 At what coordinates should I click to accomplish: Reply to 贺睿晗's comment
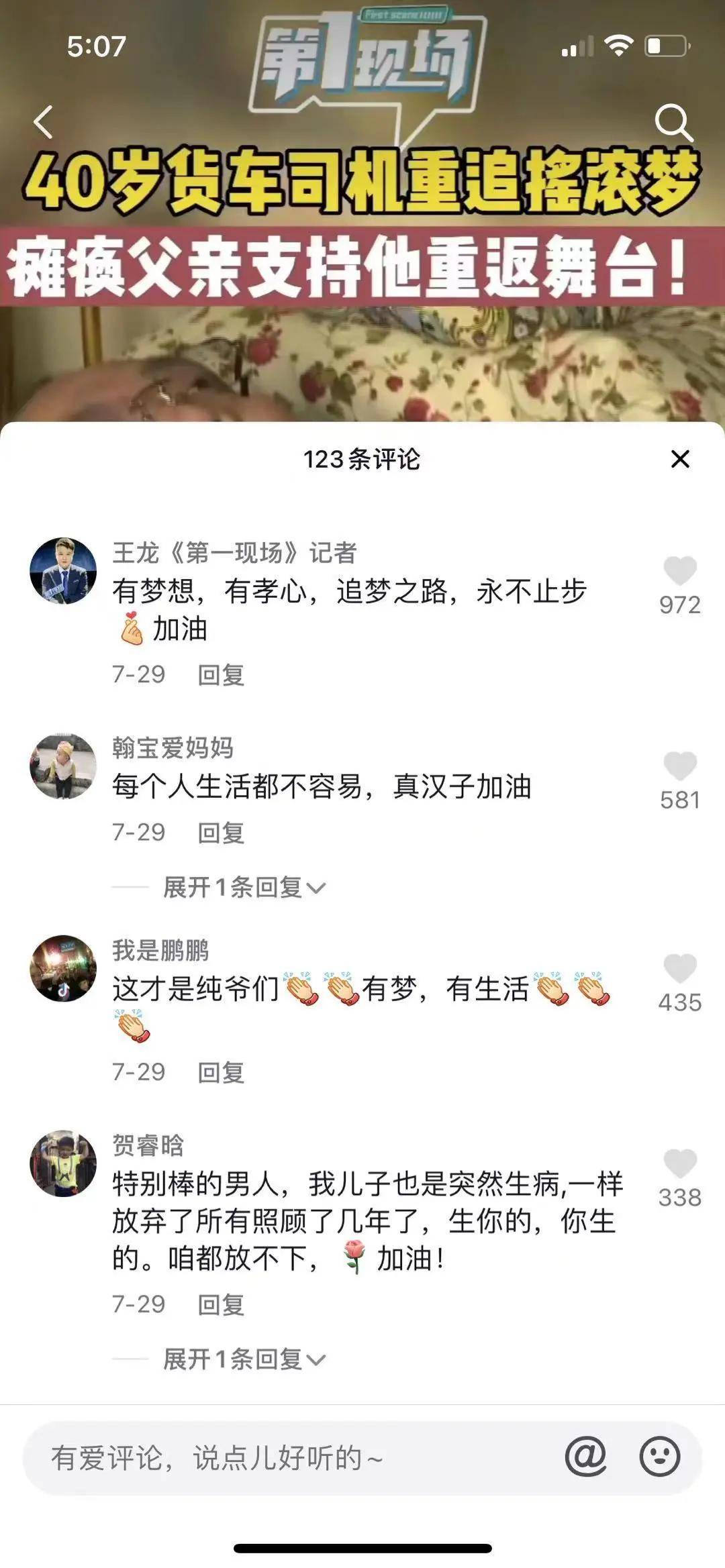[x=221, y=1304]
